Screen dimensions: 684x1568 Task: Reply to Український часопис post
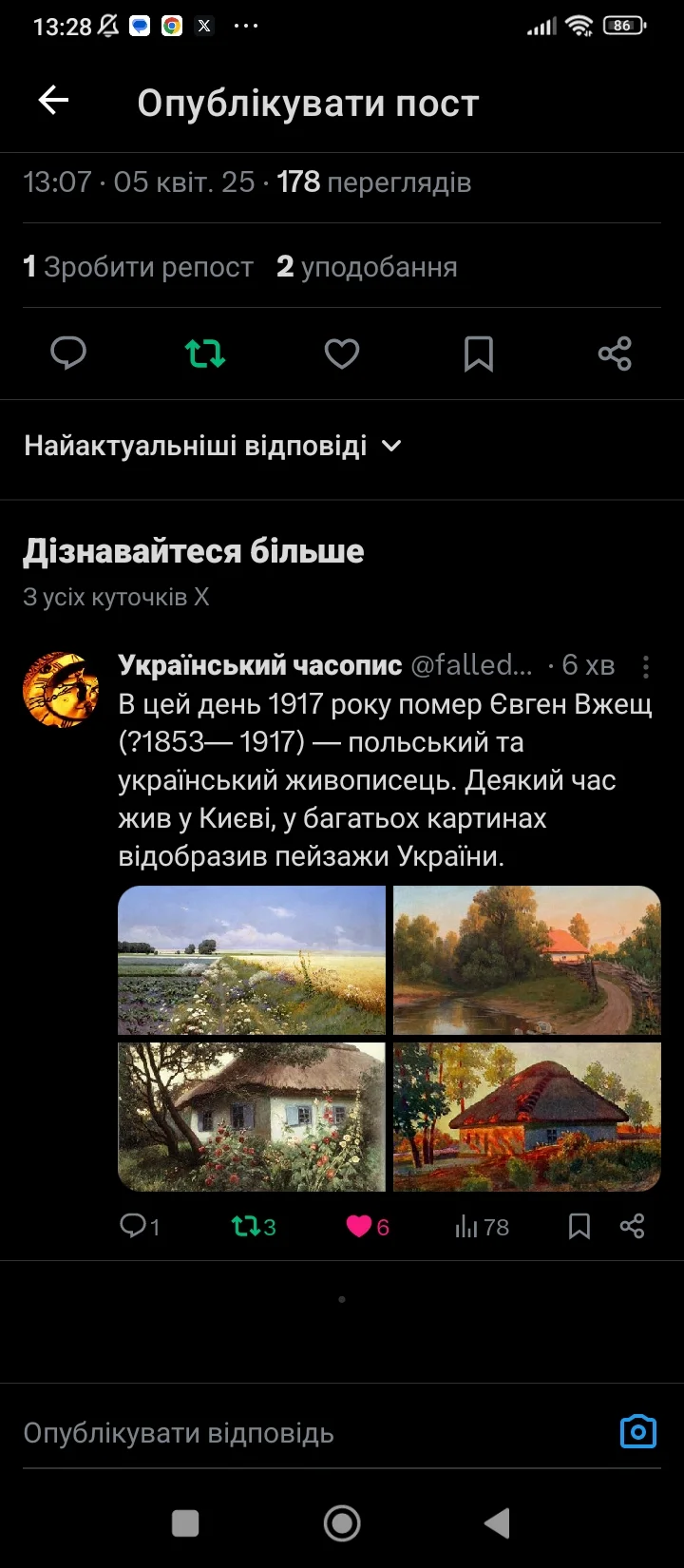pos(139,1226)
